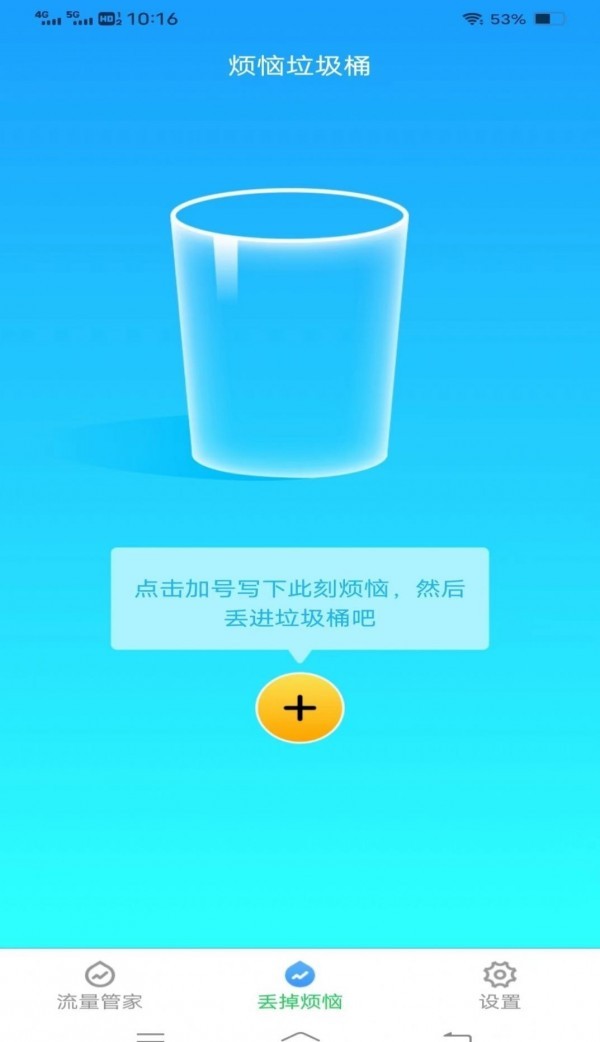Open the 设置 tab
600x1042 pixels.
(x=500, y=985)
